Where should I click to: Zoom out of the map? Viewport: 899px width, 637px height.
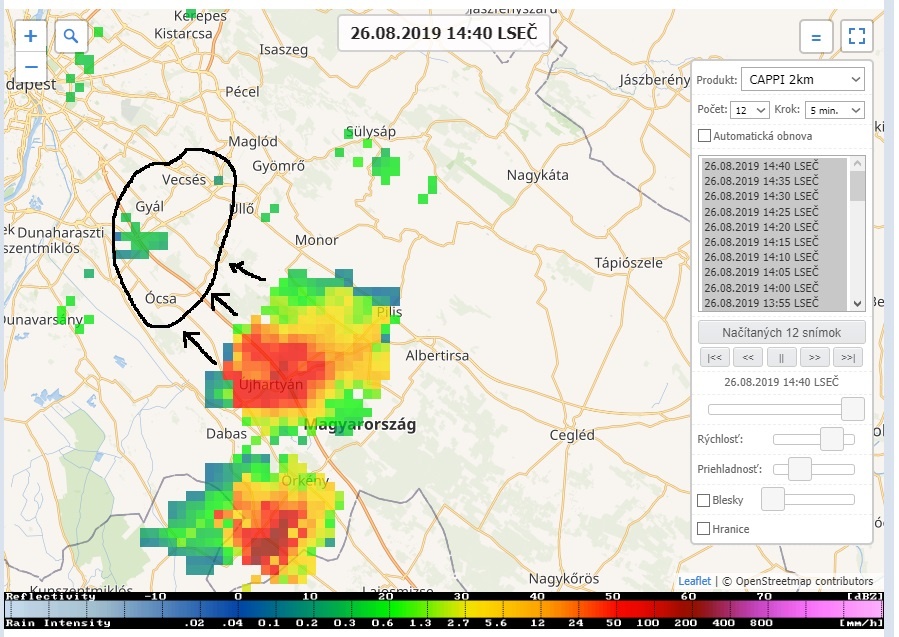(31, 67)
